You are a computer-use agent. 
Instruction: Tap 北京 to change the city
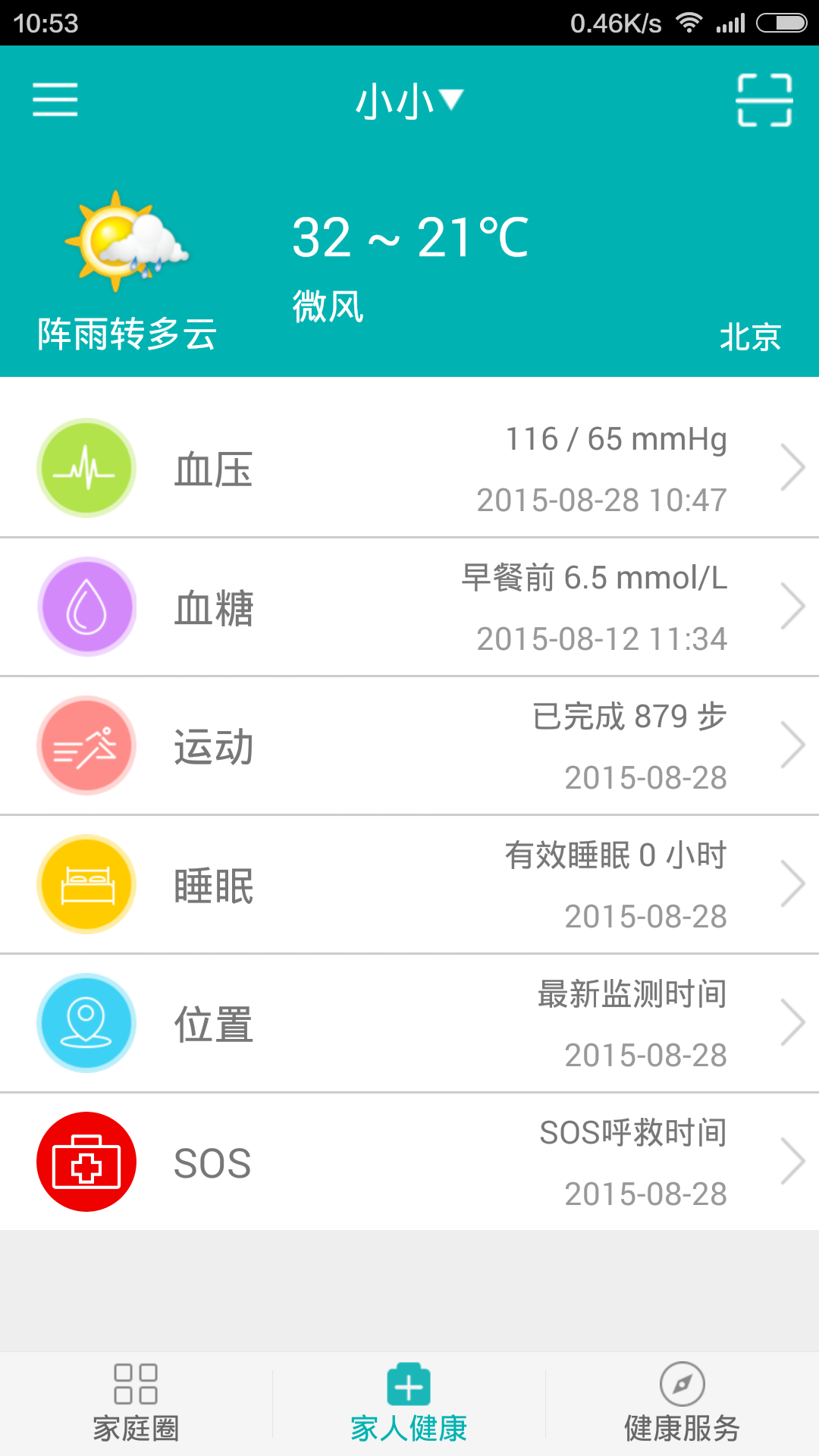[x=750, y=339]
